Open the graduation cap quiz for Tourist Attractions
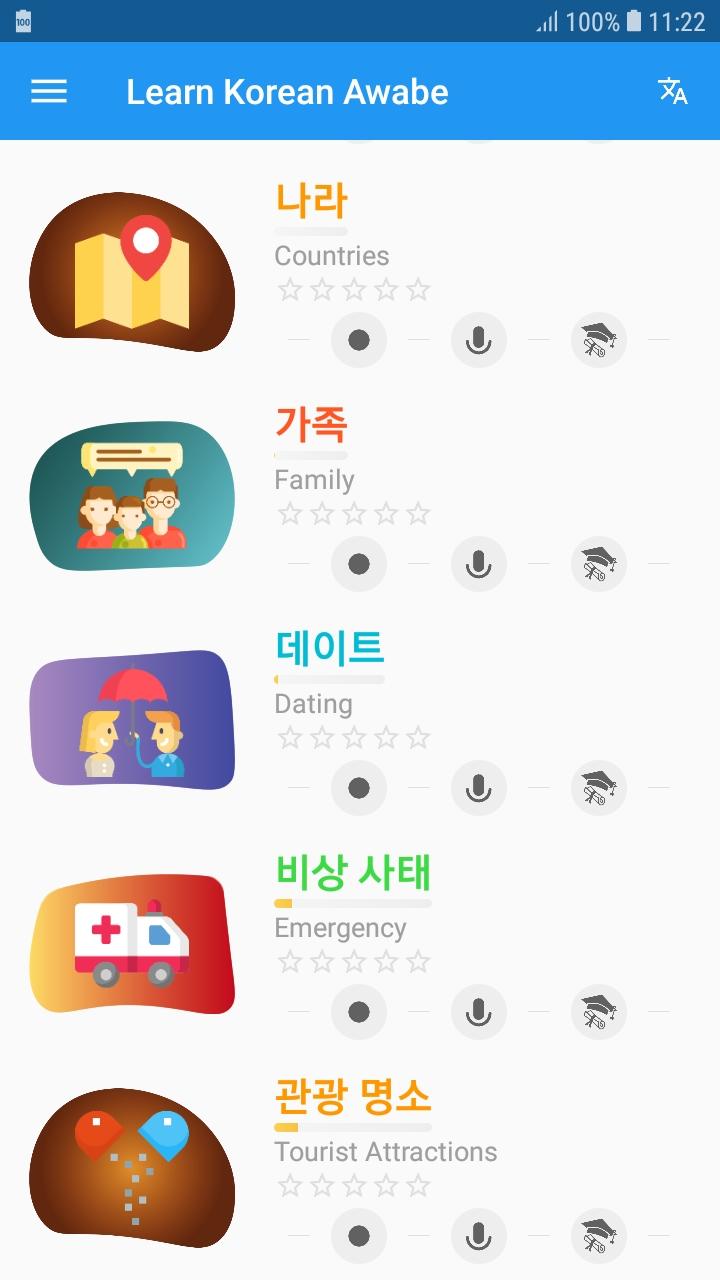The width and height of the screenshot is (720, 1280). (598, 1236)
